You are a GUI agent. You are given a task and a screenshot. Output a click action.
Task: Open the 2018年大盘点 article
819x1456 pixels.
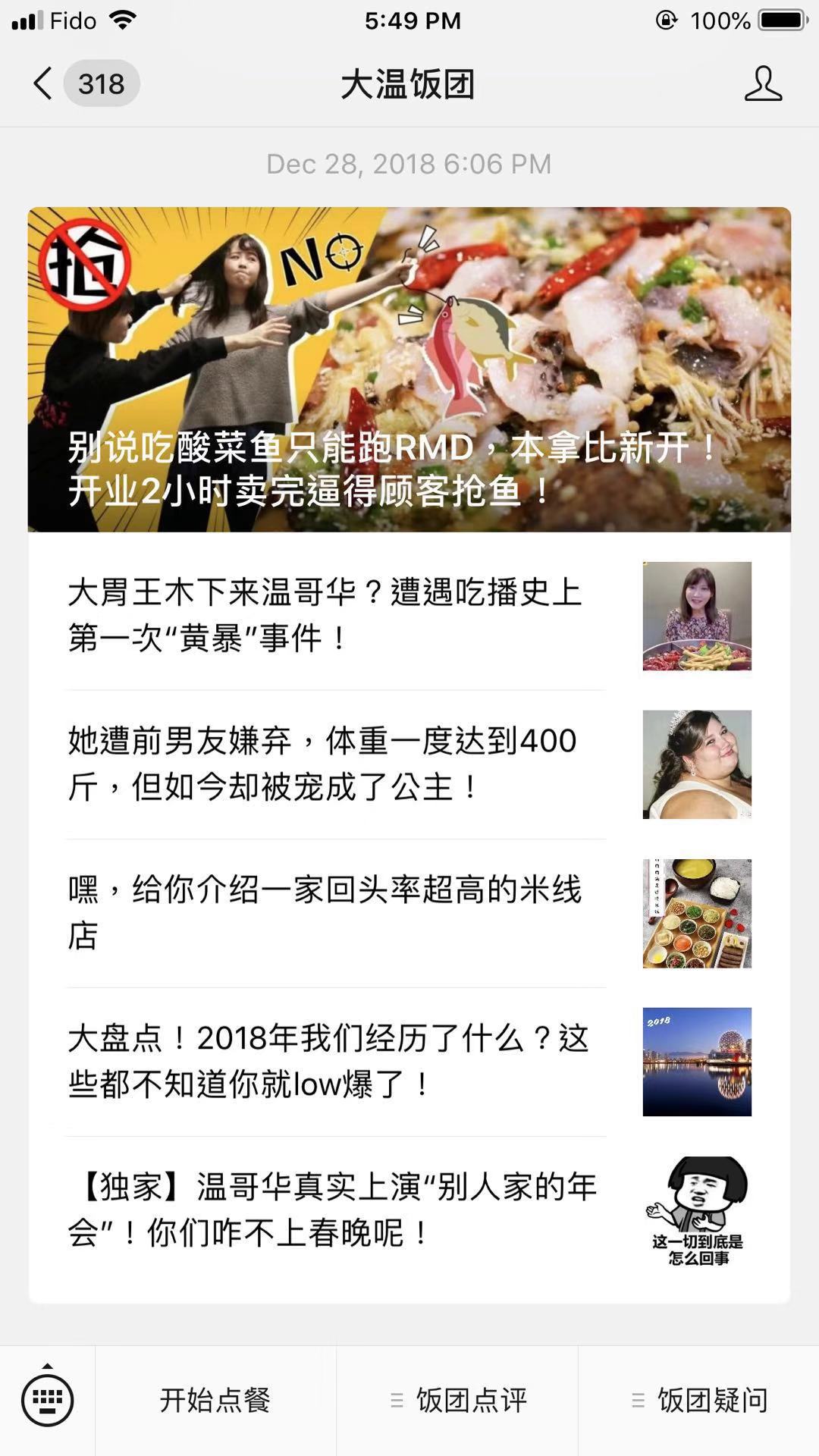[326, 1061]
